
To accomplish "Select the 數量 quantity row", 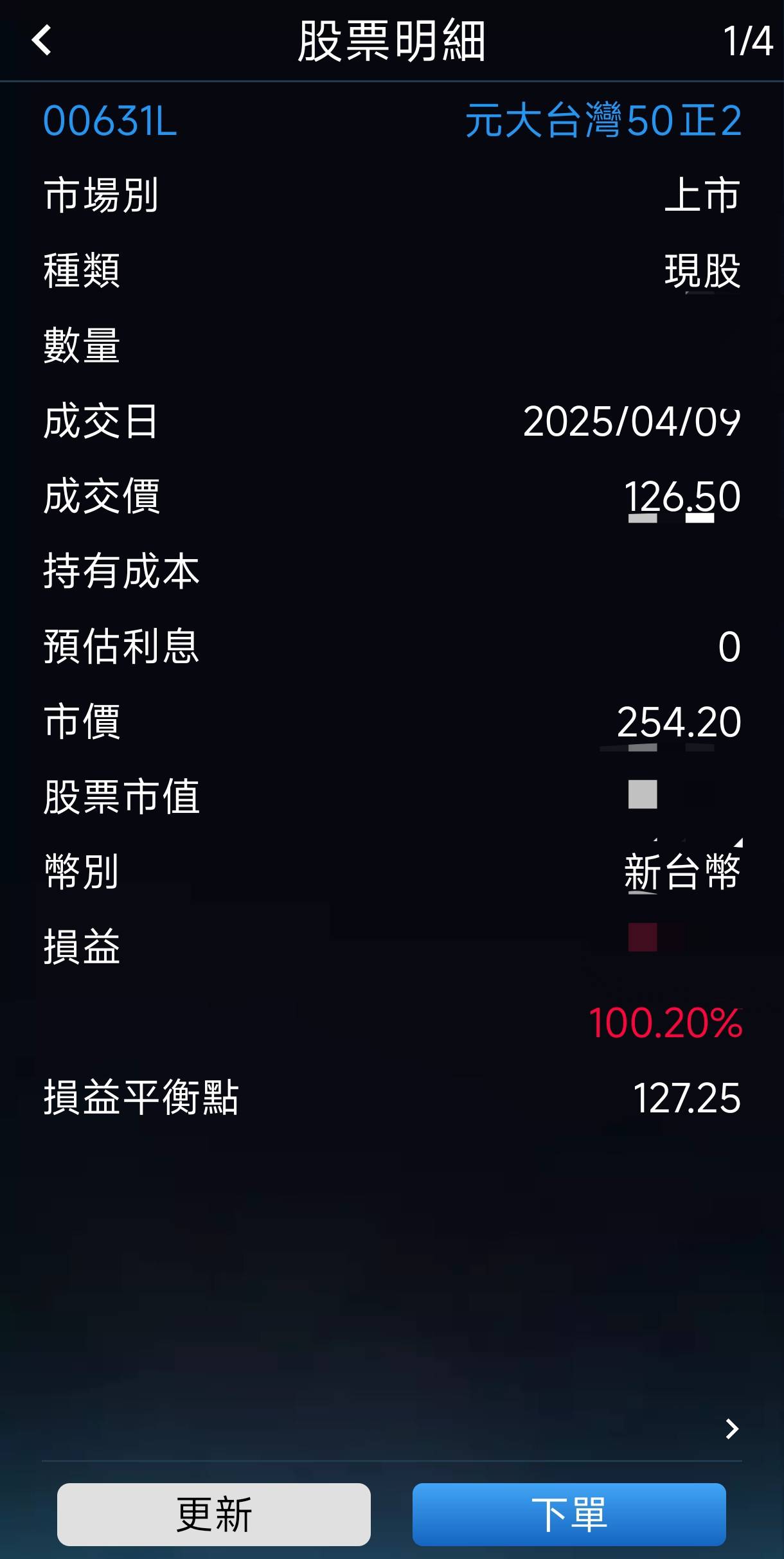I will (392, 346).
